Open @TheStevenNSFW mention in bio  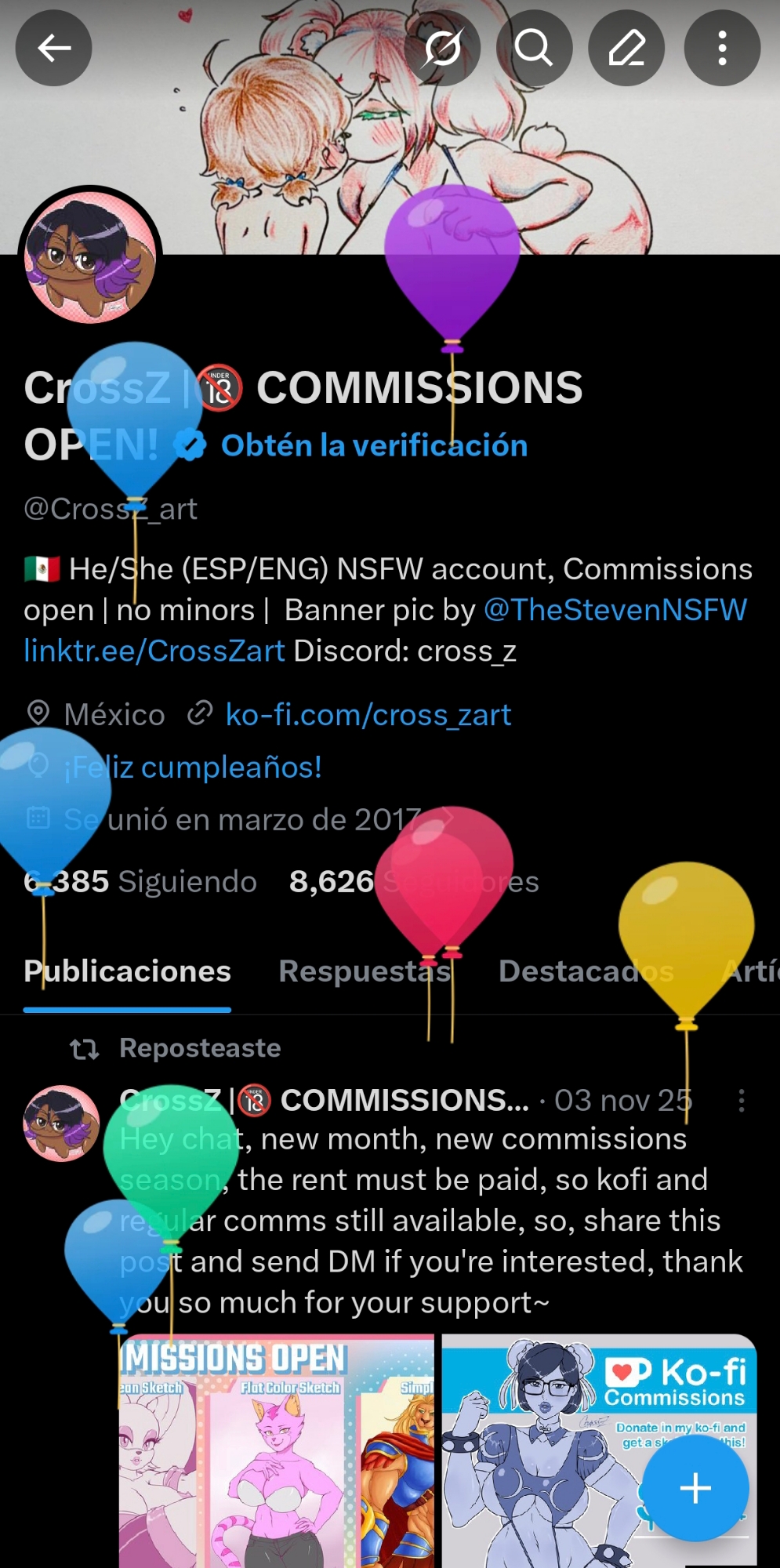coord(615,610)
